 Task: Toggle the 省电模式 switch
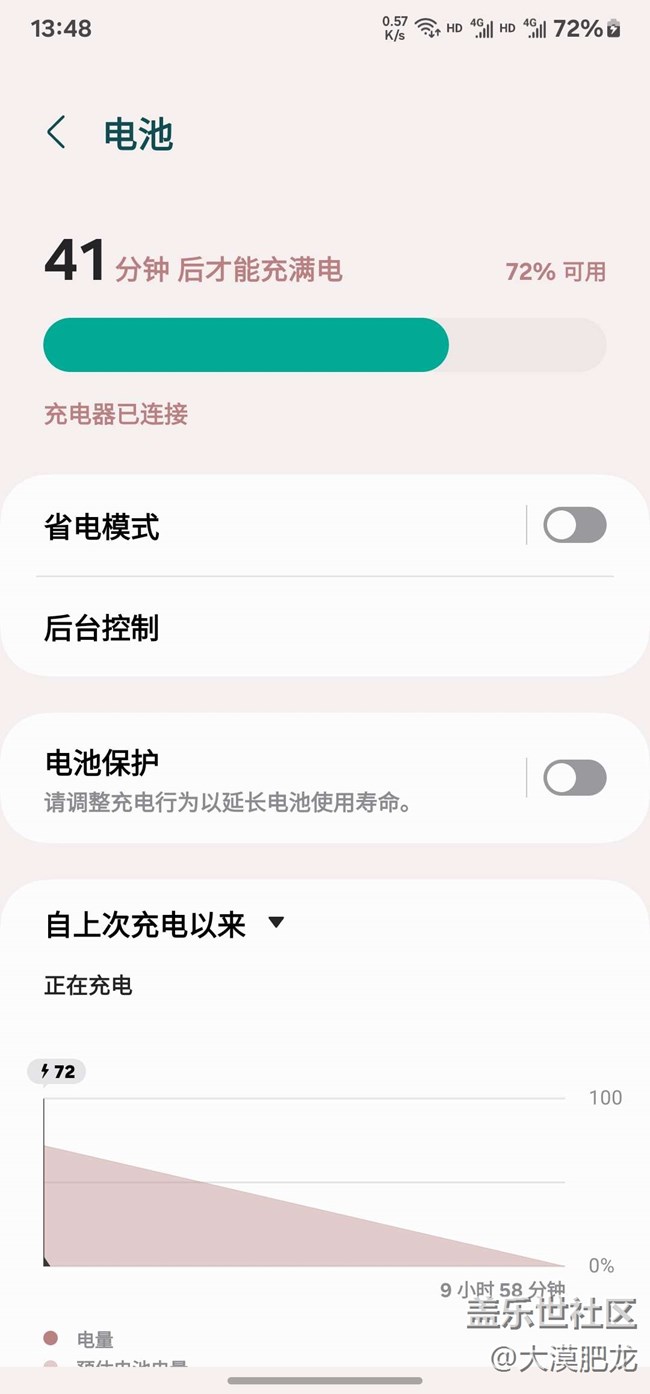(574, 525)
